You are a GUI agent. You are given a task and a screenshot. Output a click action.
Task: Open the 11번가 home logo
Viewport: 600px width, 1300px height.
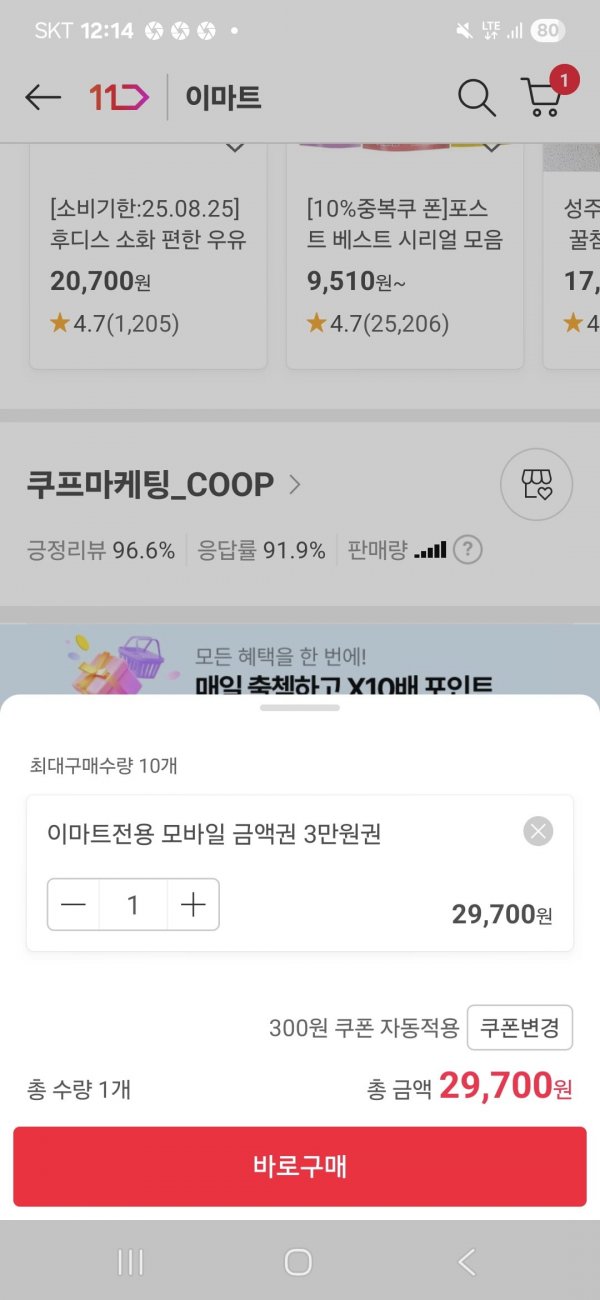pyautogui.click(x=119, y=97)
